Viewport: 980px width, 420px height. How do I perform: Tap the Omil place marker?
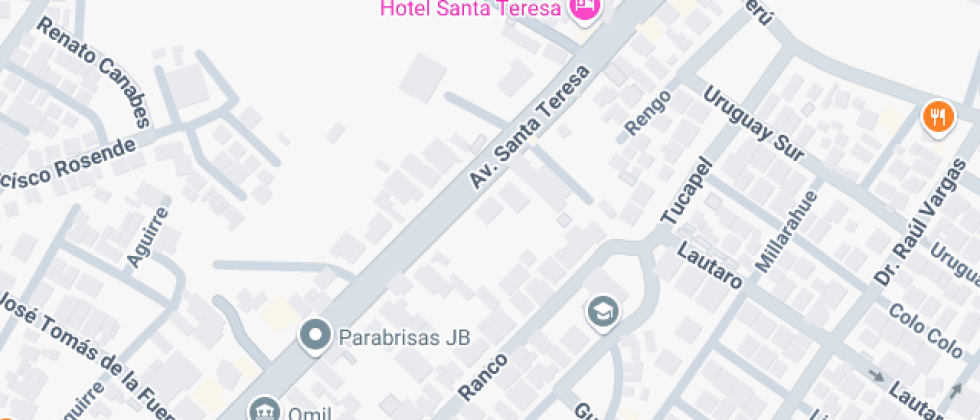(265, 410)
